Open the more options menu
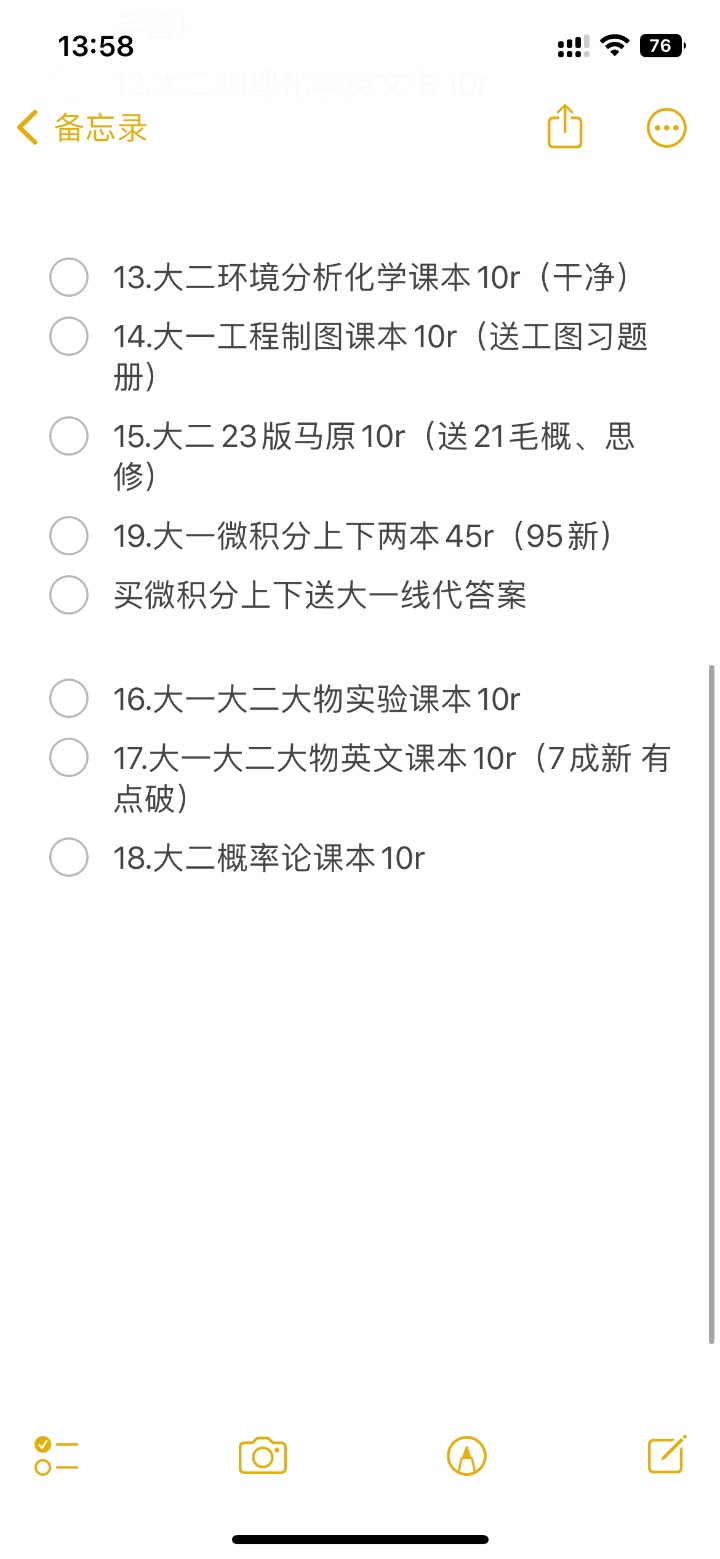The width and height of the screenshot is (720, 1559). (666, 128)
